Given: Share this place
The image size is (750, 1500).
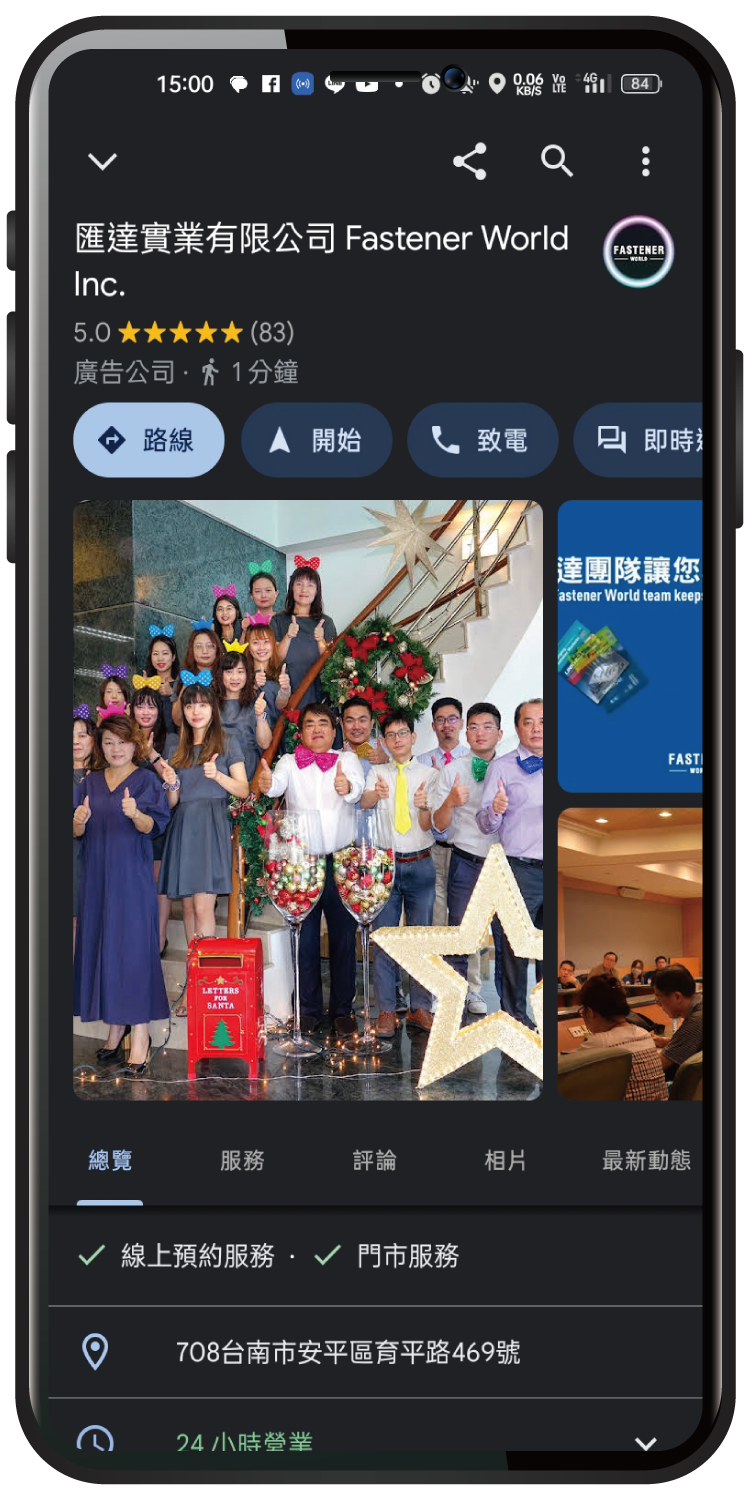Looking at the screenshot, I should click(x=469, y=161).
